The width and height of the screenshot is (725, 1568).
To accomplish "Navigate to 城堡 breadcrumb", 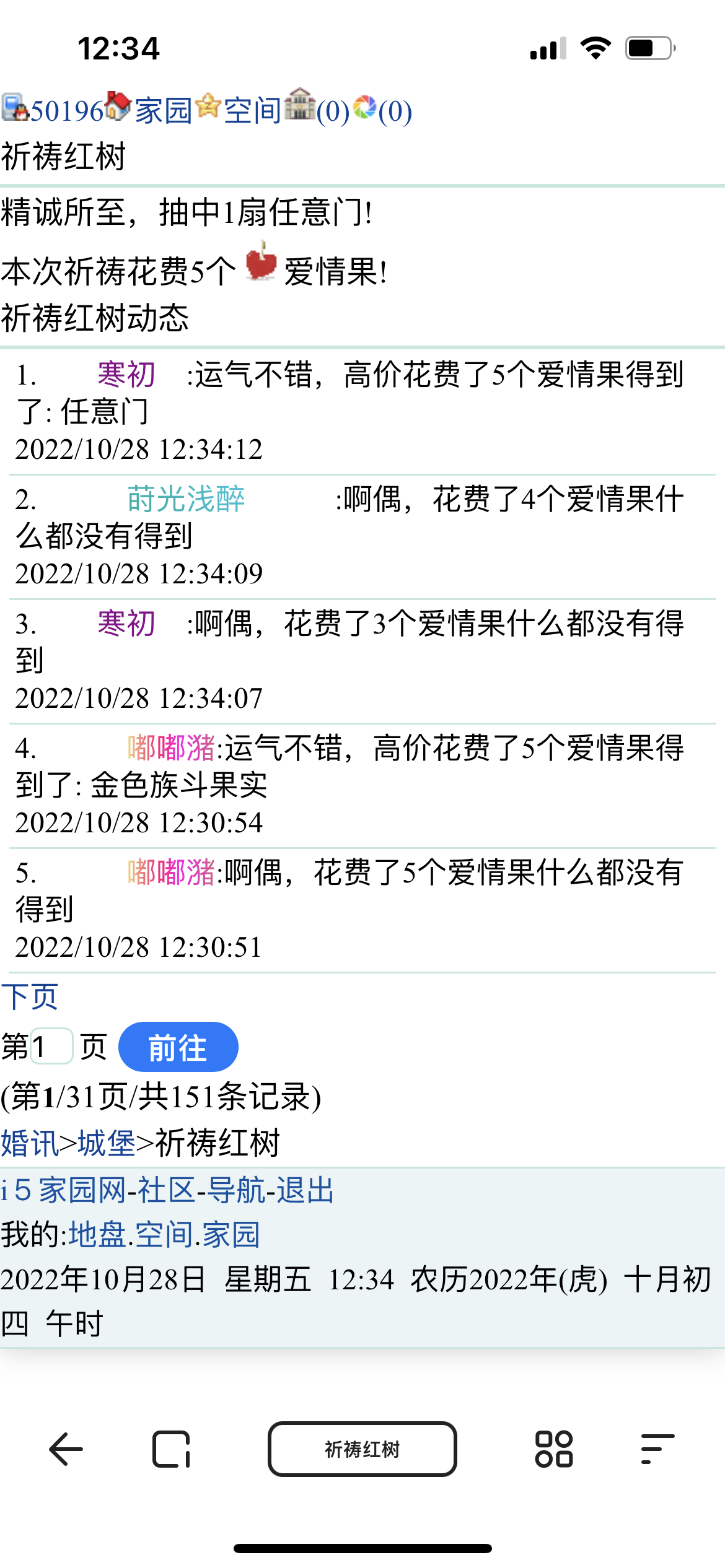I will pyautogui.click(x=107, y=1143).
